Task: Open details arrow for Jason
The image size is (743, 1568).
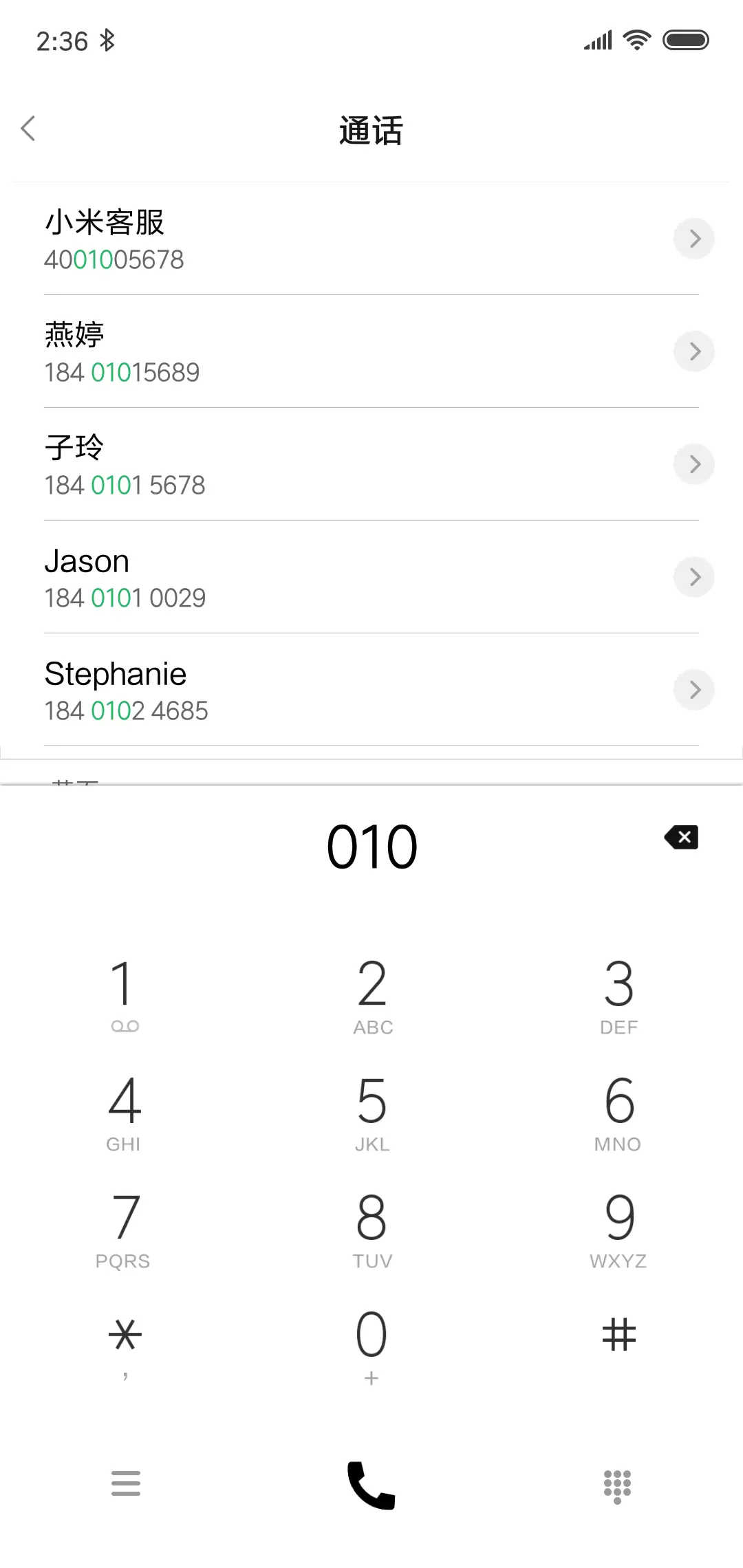Action: 693,577
